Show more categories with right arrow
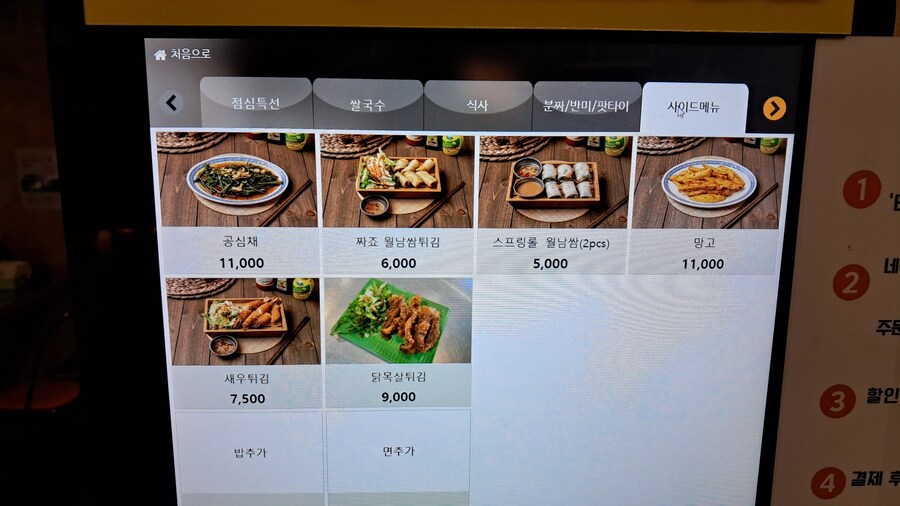 (x=774, y=108)
